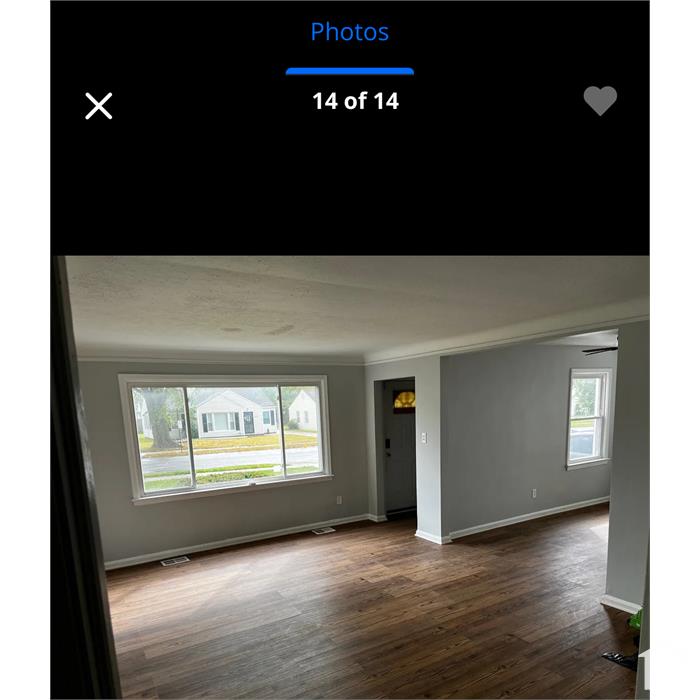Open the living room photo
Image resolution: width=700 pixels, height=700 pixels.
pos(350,476)
